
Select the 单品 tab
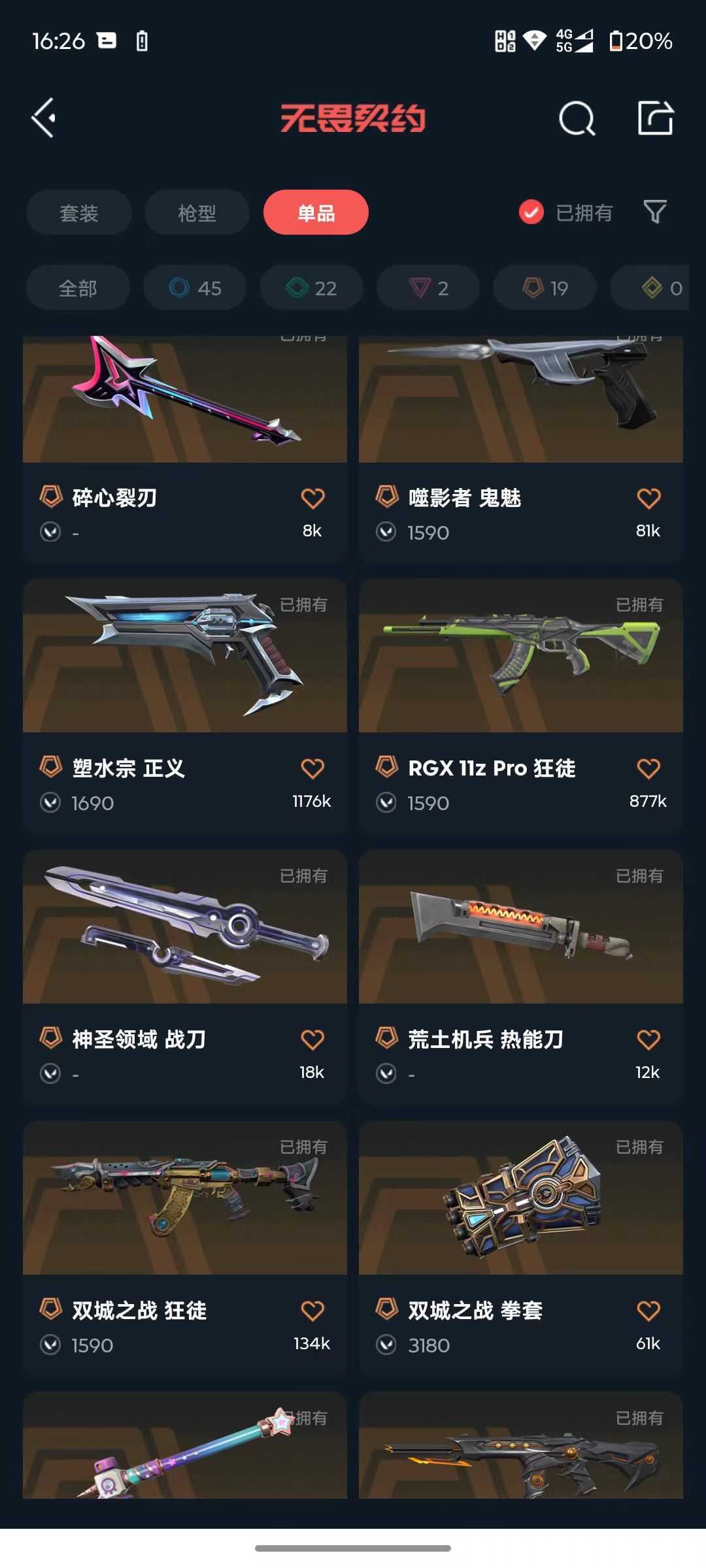(316, 213)
